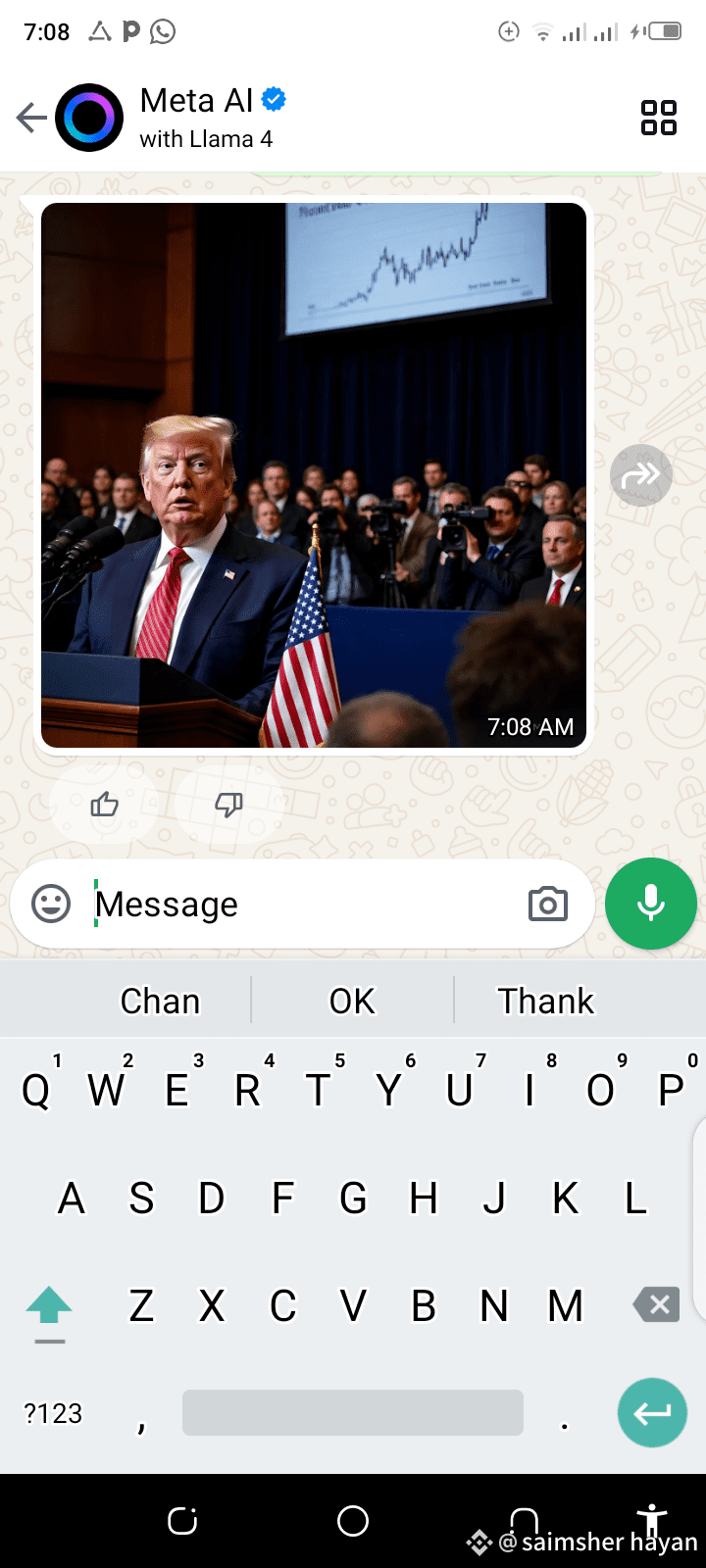706x1568 pixels.
Task: Open the camera from the message bar
Action: click(548, 904)
